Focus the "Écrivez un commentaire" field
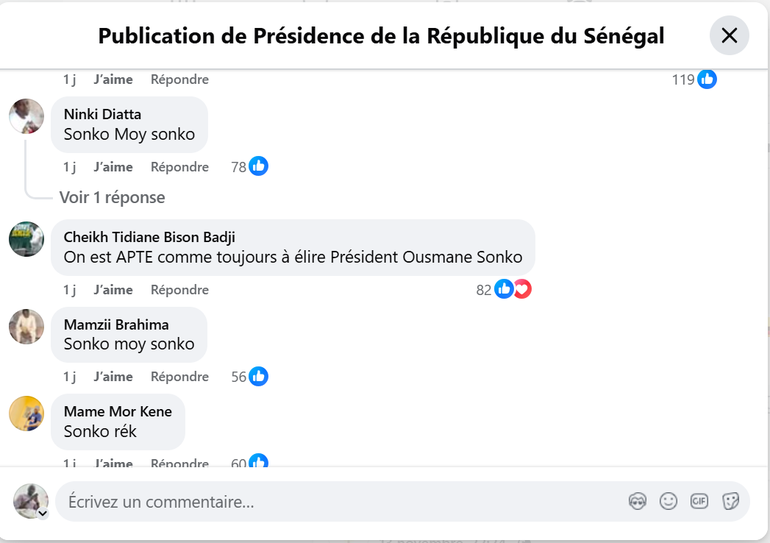 click(330, 502)
